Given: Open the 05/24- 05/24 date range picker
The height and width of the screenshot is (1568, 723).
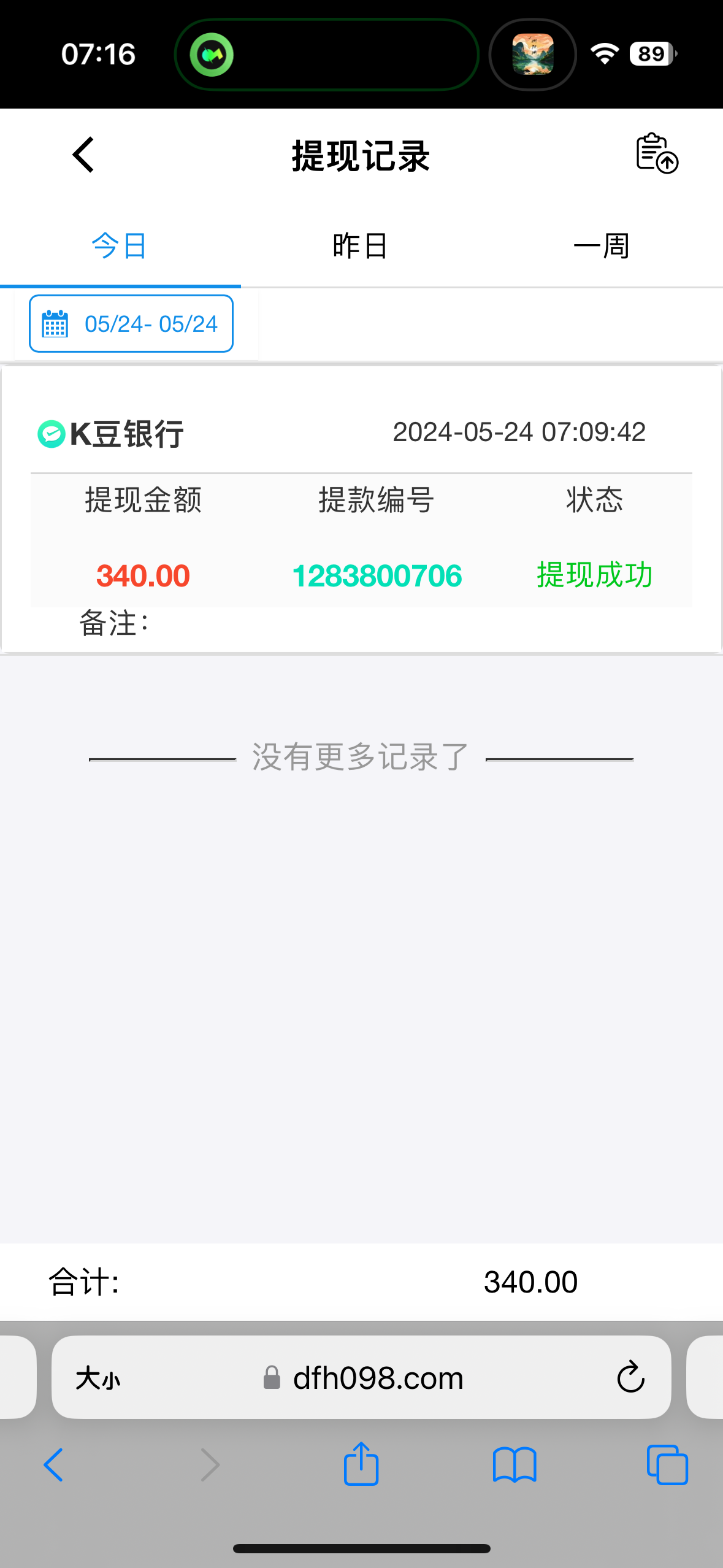Looking at the screenshot, I should tap(131, 324).
